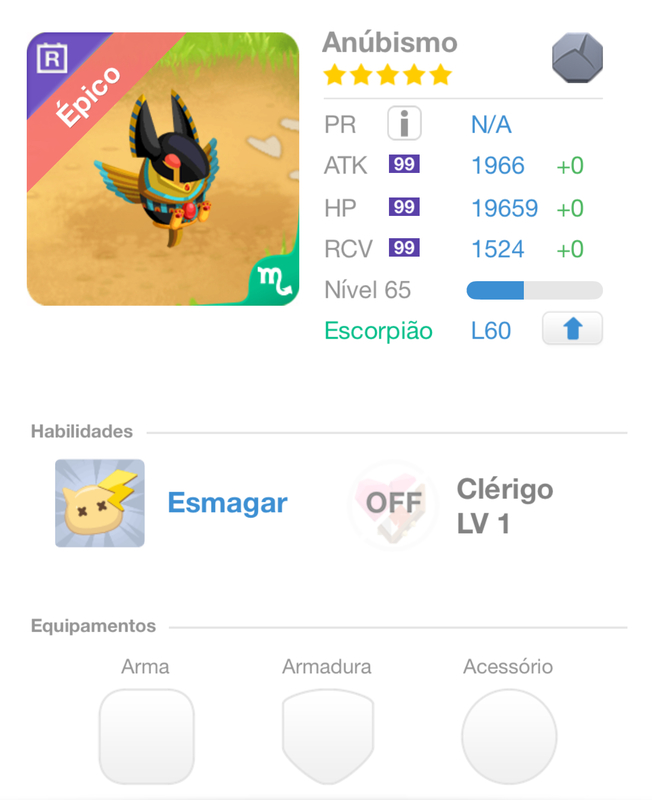Open the Esmagar skill details
The width and height of the screenshot is (652, 800).
point(100,503)
